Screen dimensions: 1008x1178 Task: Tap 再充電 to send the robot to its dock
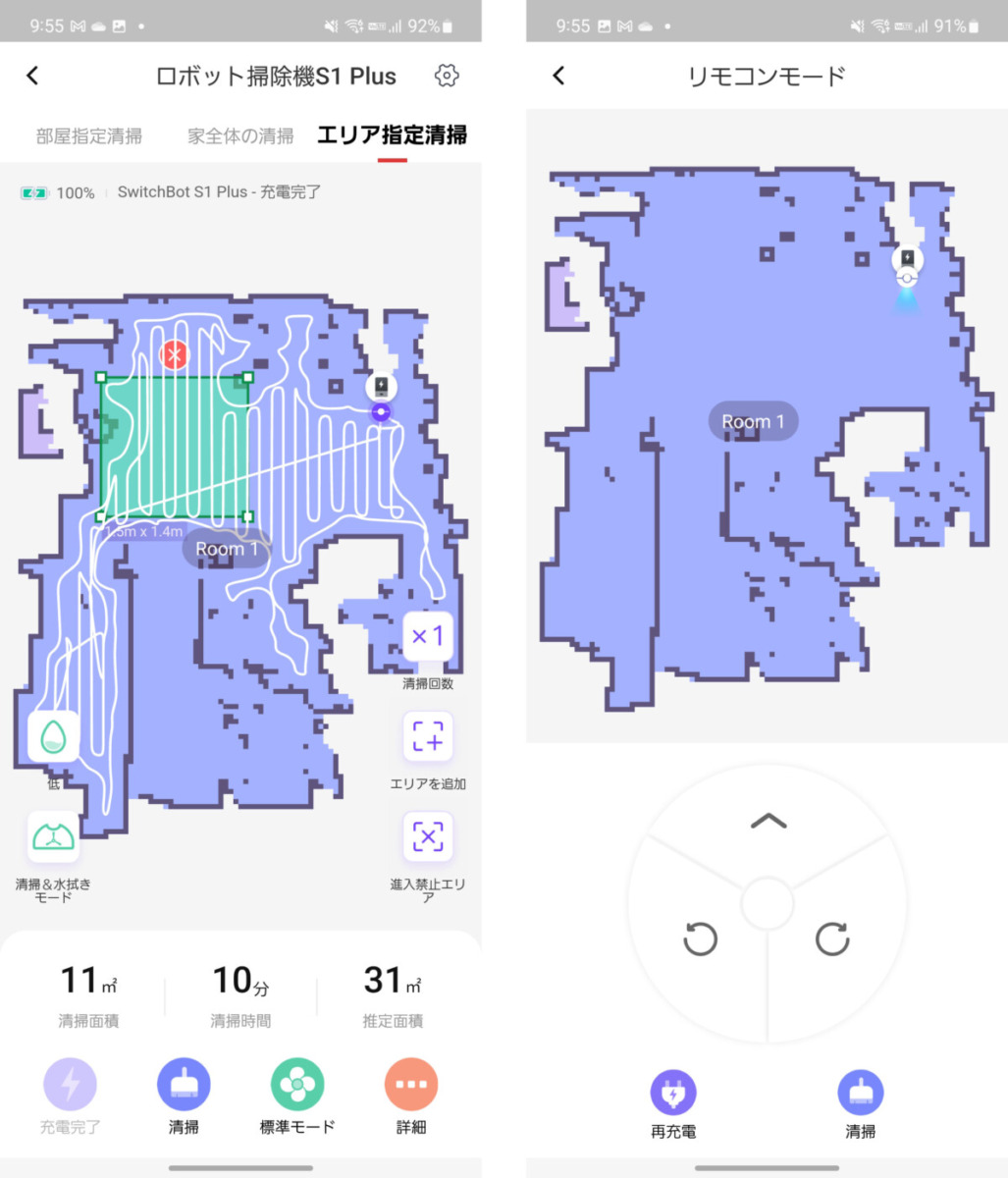[673, 1093]
